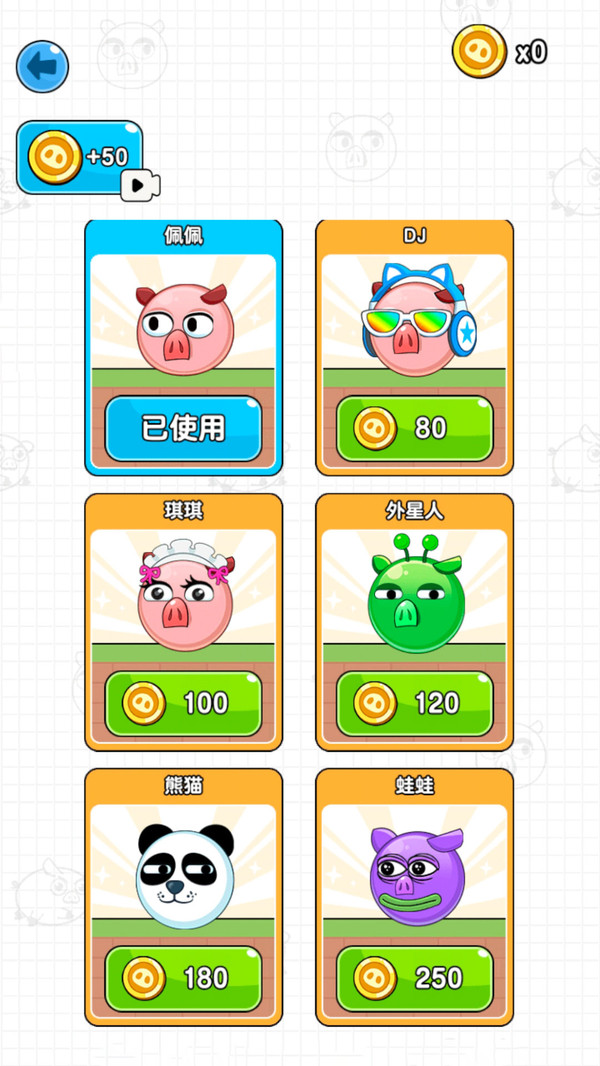Screen dimensions: 600x1066
Task: Purchase the 琪琪 skin for 100 coins
Action: [183, 703]
